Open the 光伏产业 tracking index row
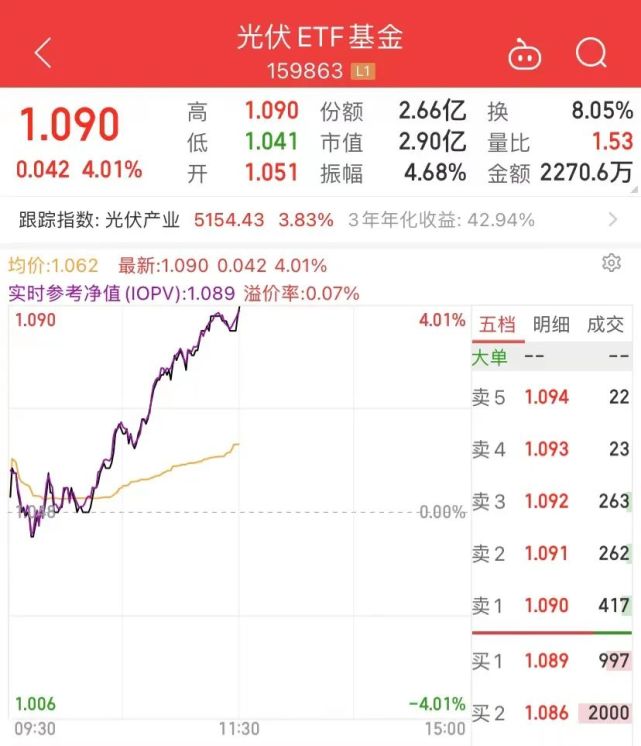The height and width of the screenshot is (746, 641). pyautogui.click(x=320, y=219)
